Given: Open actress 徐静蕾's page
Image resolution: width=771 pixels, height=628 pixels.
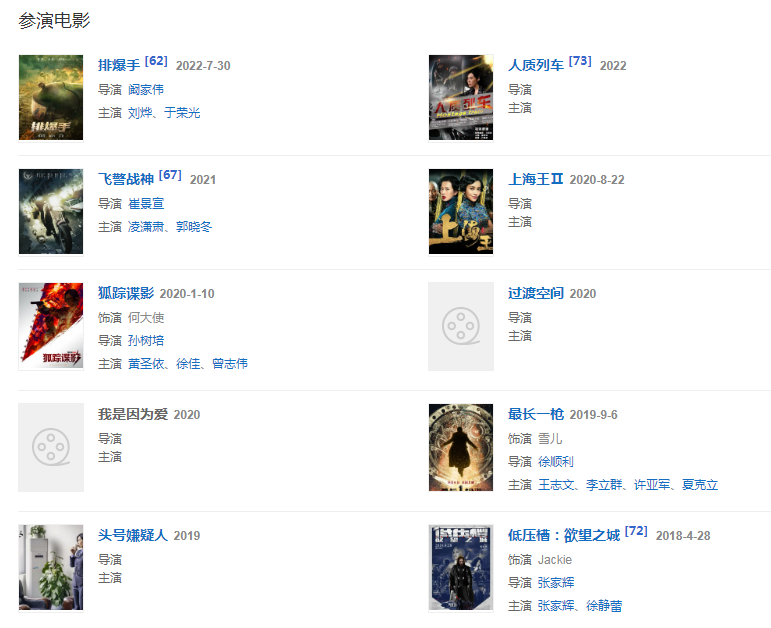Looking at the screenshot, I should 604,606.
